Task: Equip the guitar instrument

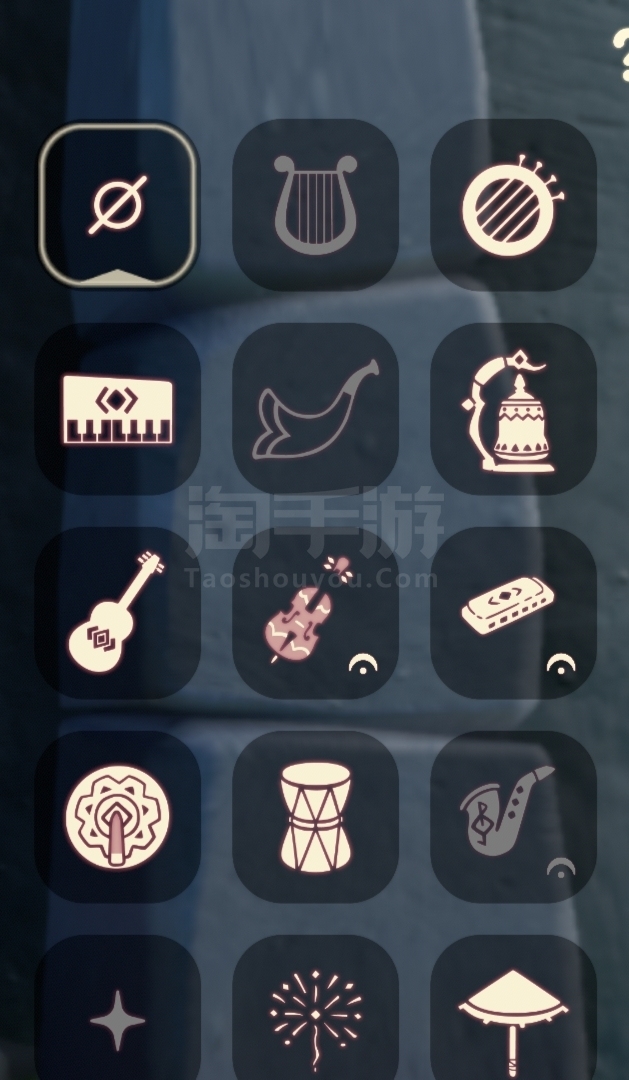Action: click(x=118, y=613)
